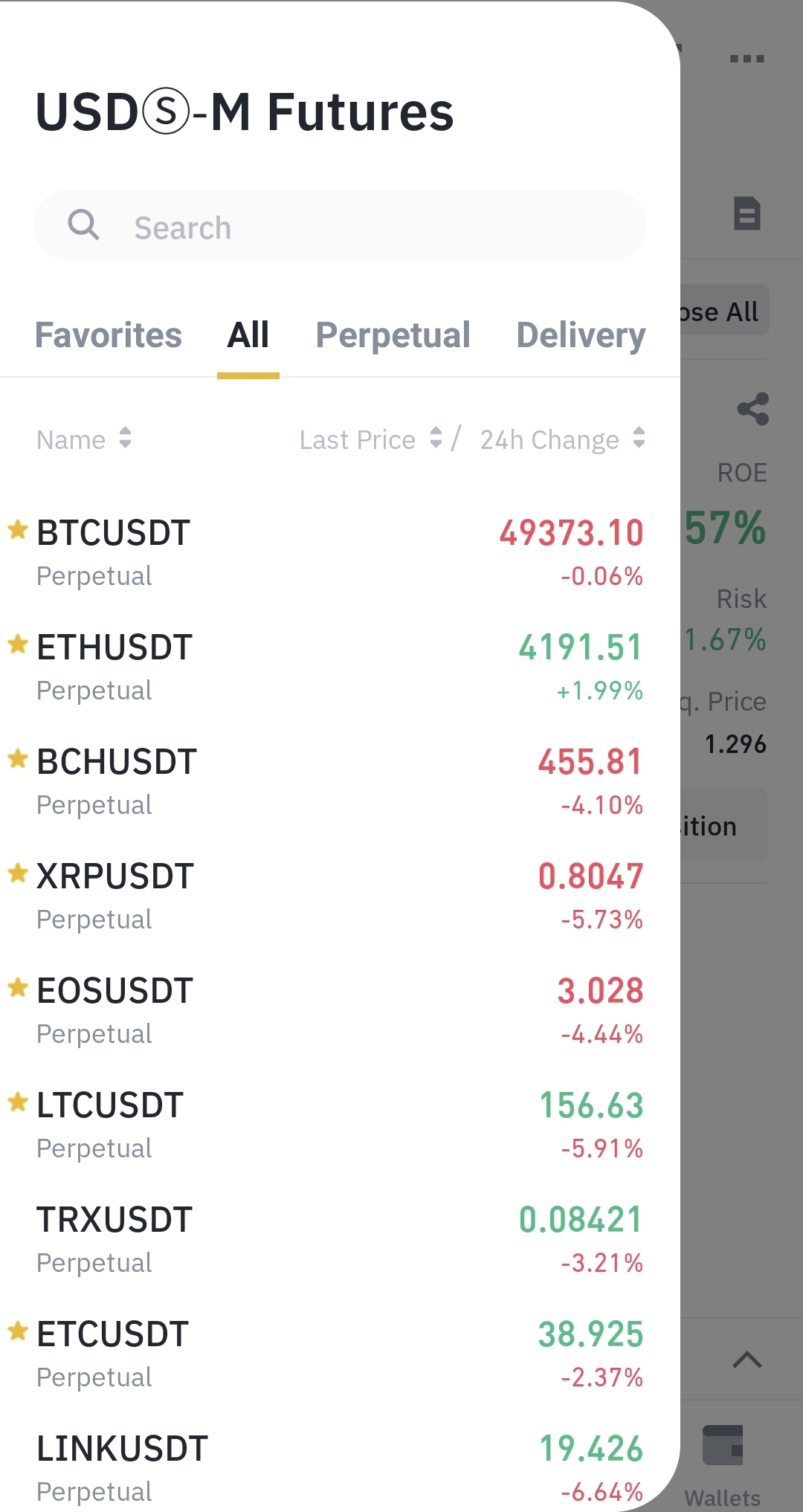Switch to the Delivery tab

pyautogui.click(x=581, y=335)
